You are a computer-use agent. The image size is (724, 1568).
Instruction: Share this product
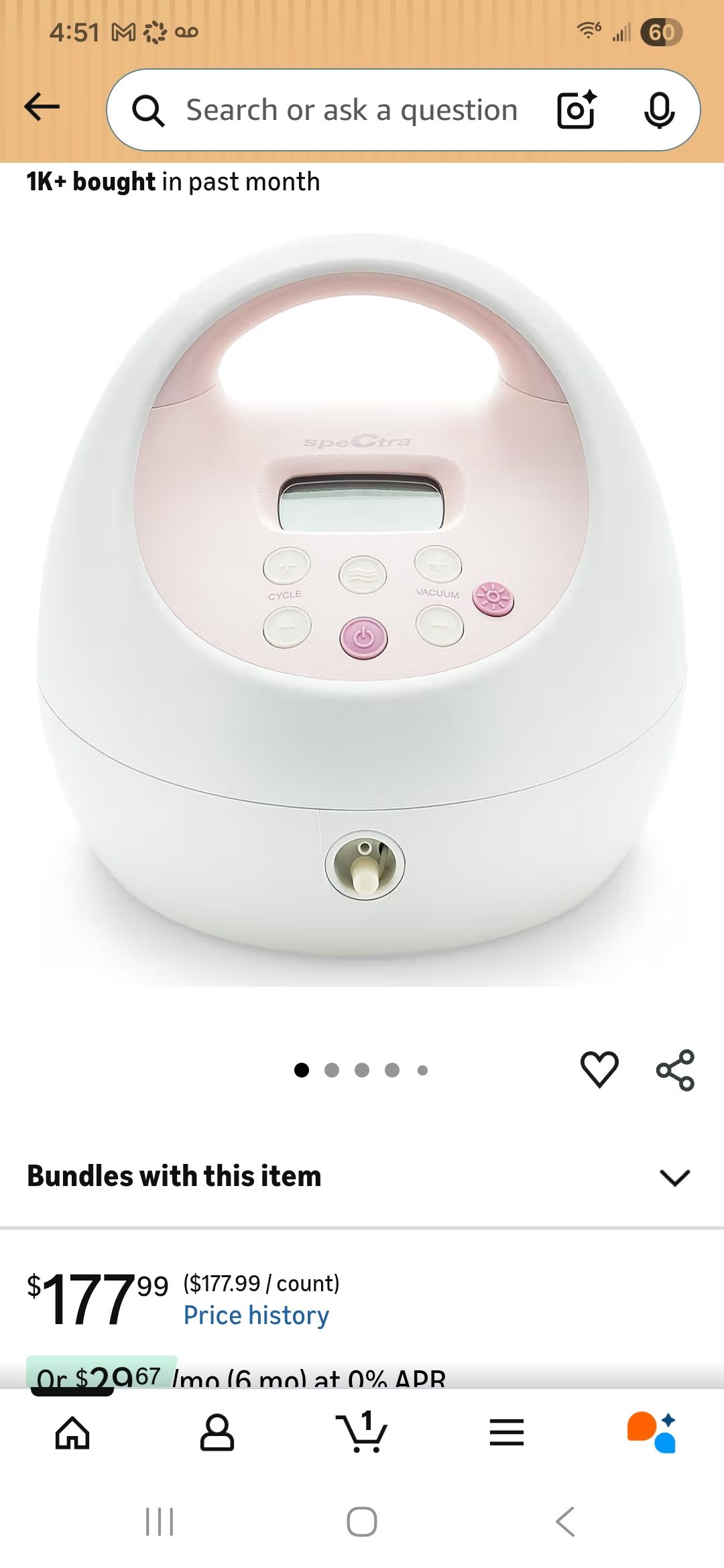(675, 1070)
